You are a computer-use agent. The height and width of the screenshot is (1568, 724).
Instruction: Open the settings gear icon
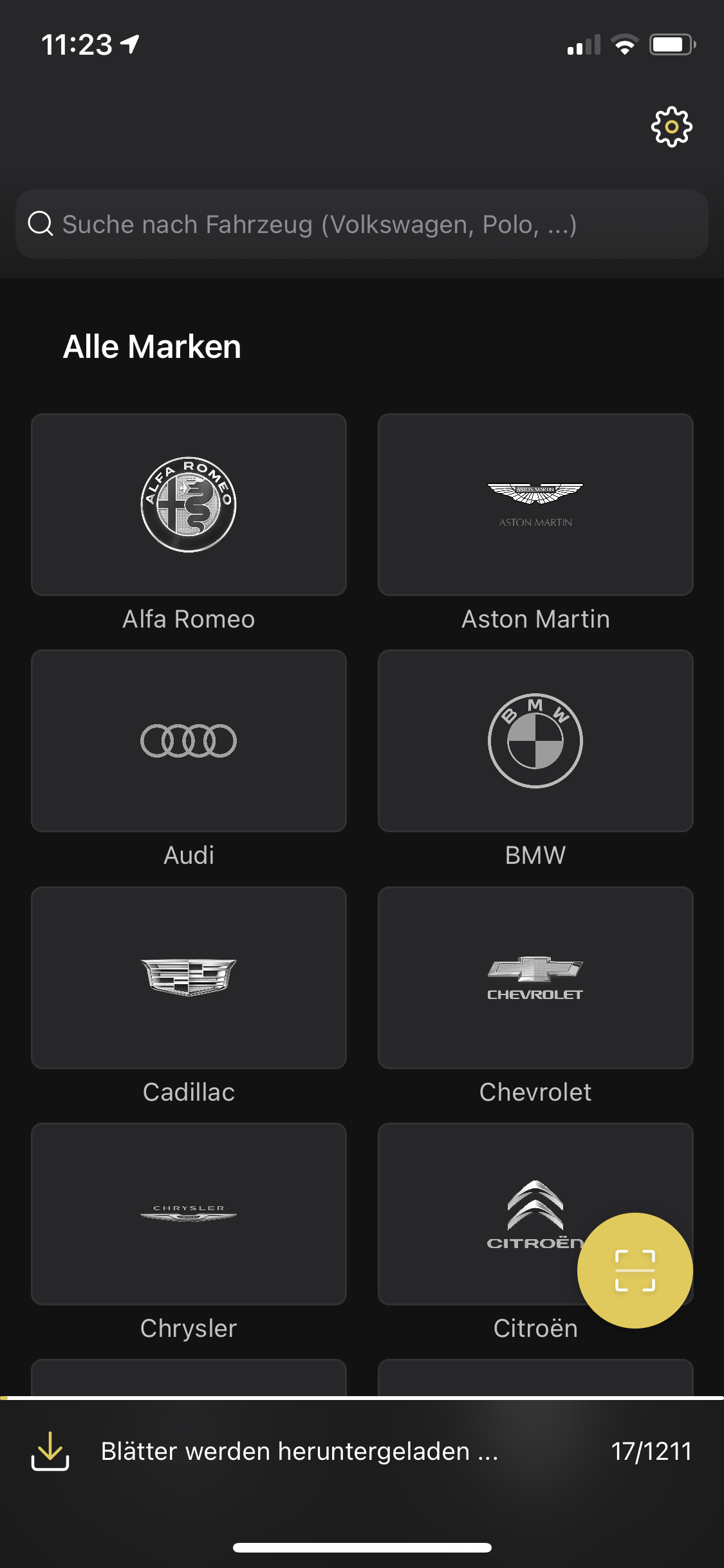(671, 127)
